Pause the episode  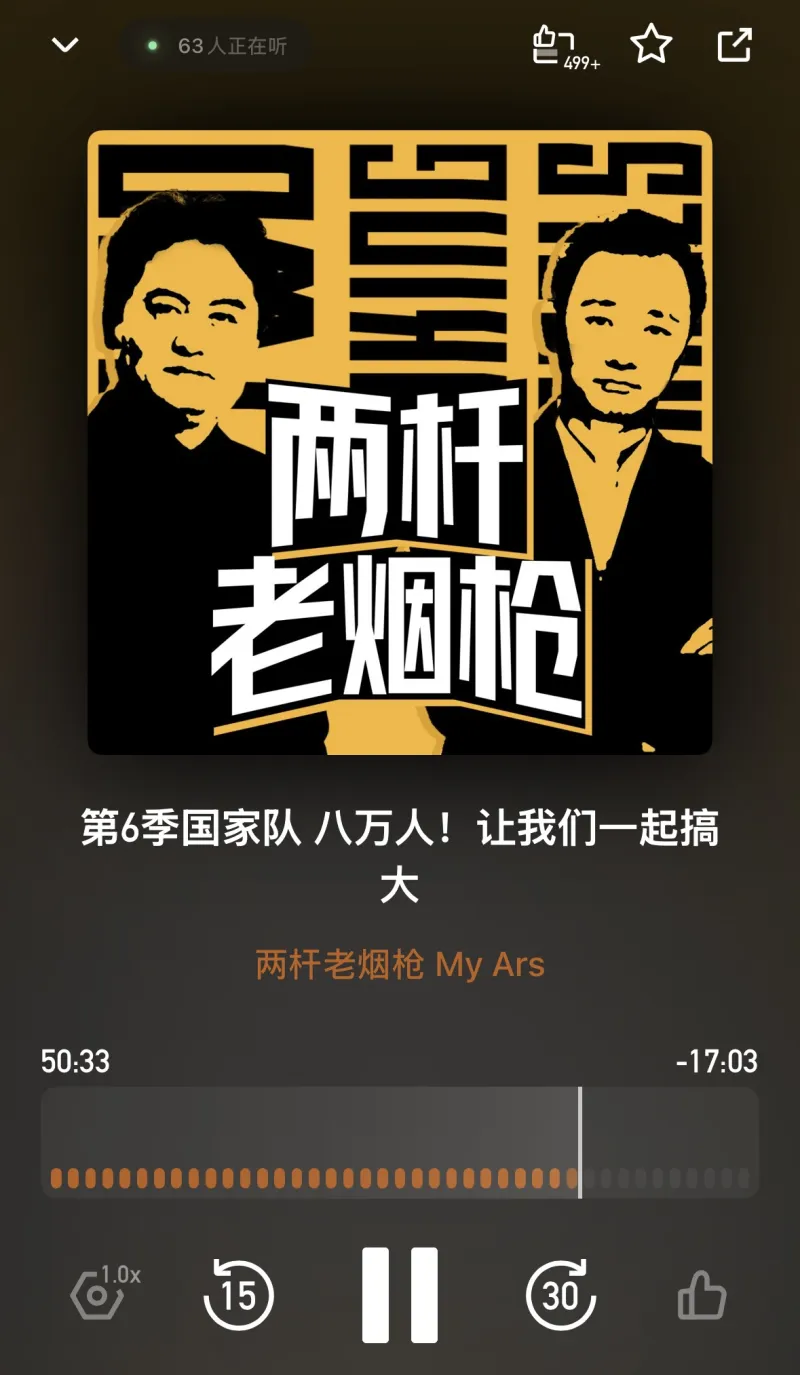(400, 1295)
